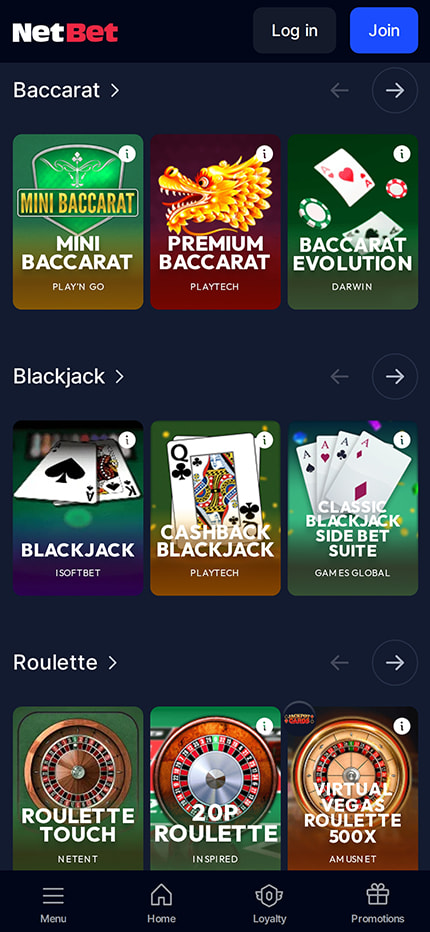Show next Blackjack games with right arrow
Screen dimensions: 430x932
tap(395, 376)
